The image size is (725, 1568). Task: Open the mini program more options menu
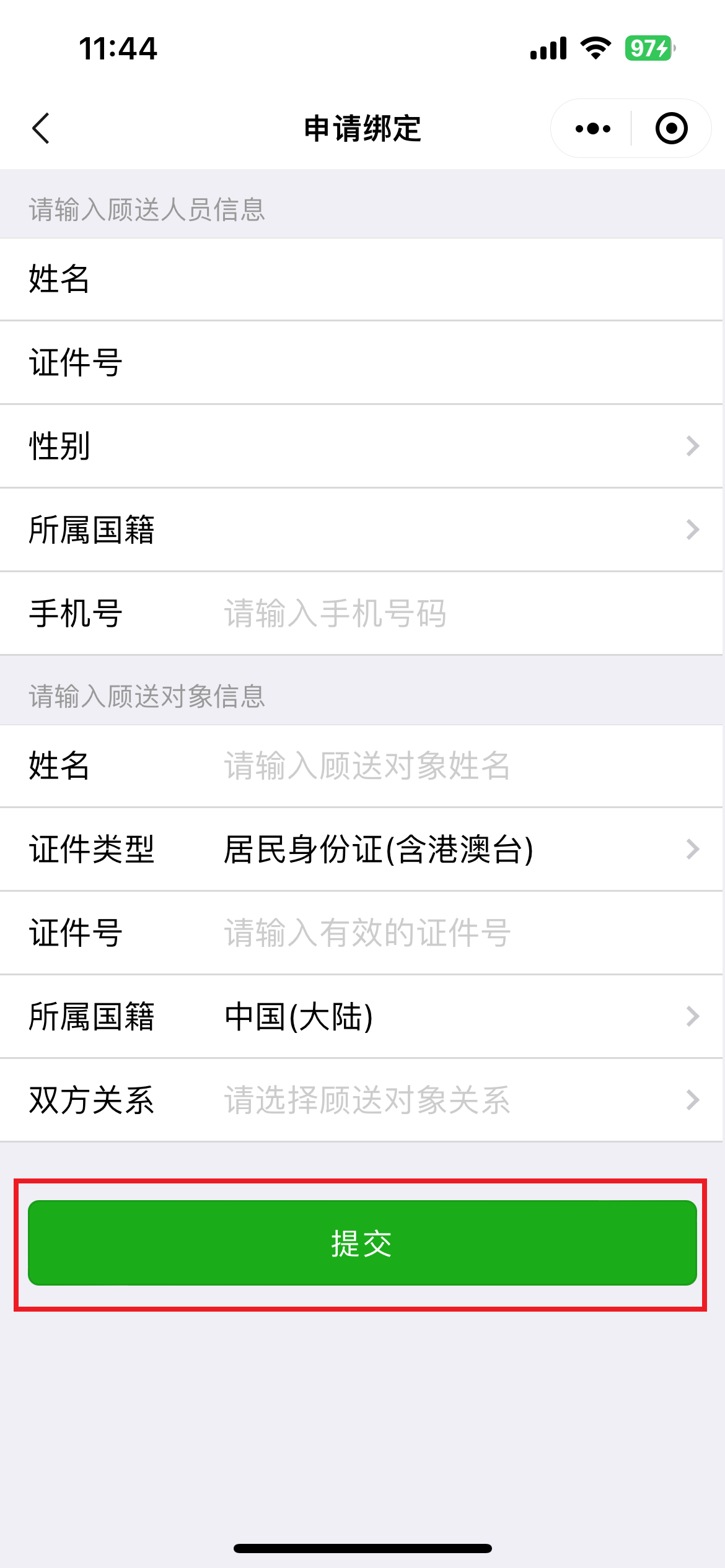click(592, 129)
